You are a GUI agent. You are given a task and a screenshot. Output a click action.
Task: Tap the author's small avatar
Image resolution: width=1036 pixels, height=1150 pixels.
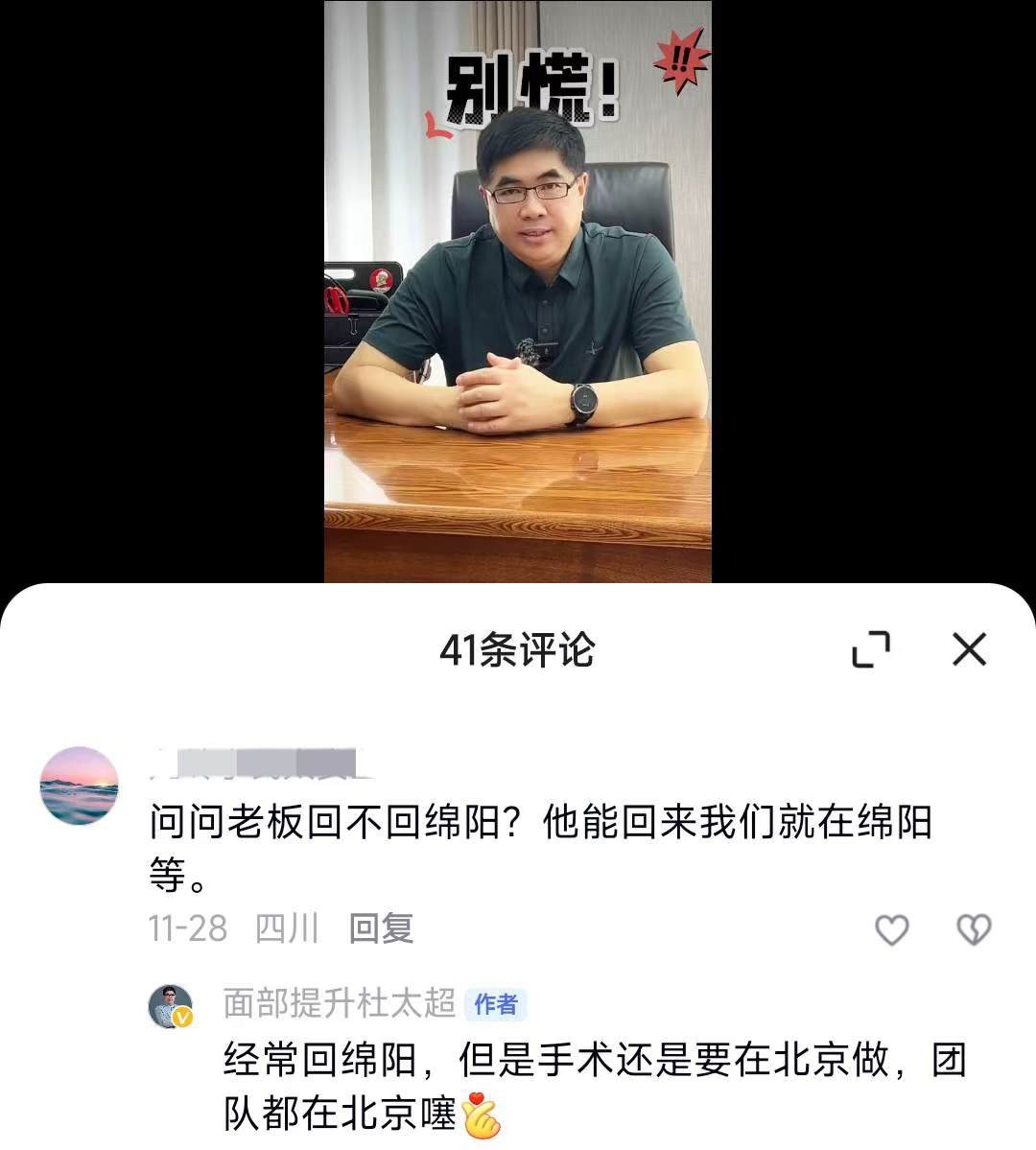(171, 1006)
